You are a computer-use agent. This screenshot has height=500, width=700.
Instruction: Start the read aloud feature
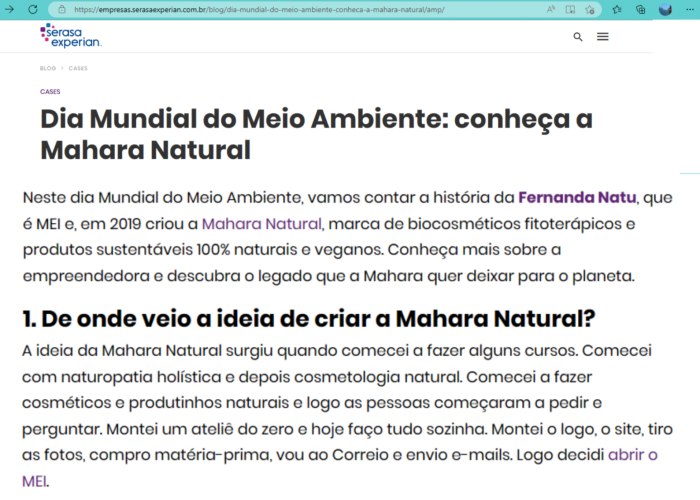point(551,9)
